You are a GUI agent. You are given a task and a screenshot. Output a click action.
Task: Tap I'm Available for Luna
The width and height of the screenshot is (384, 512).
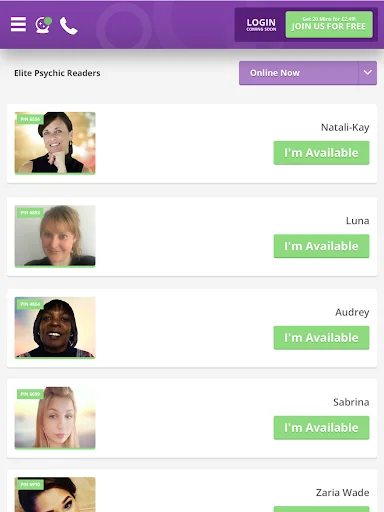coord(321,246)
